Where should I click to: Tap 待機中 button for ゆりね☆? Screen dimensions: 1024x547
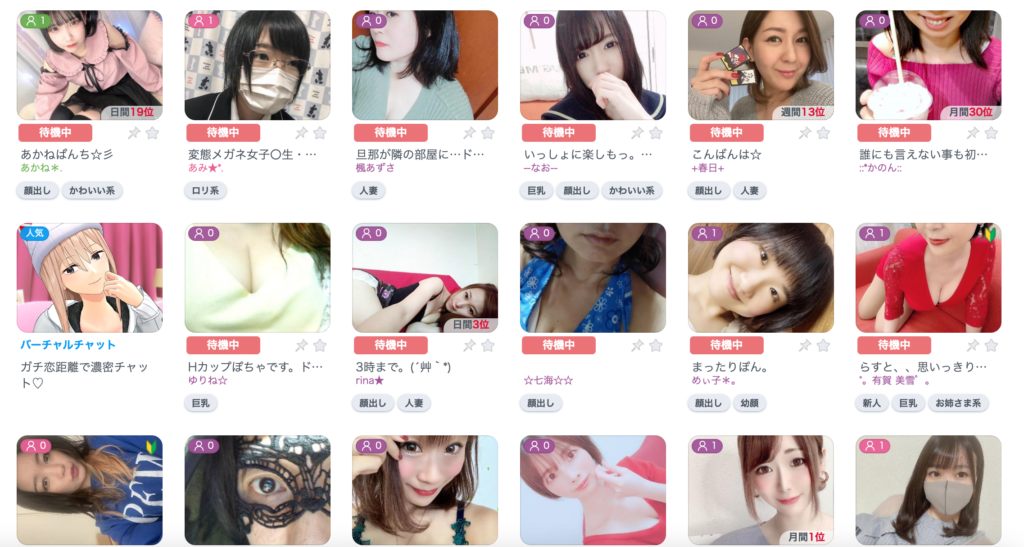tap(223, 345)
